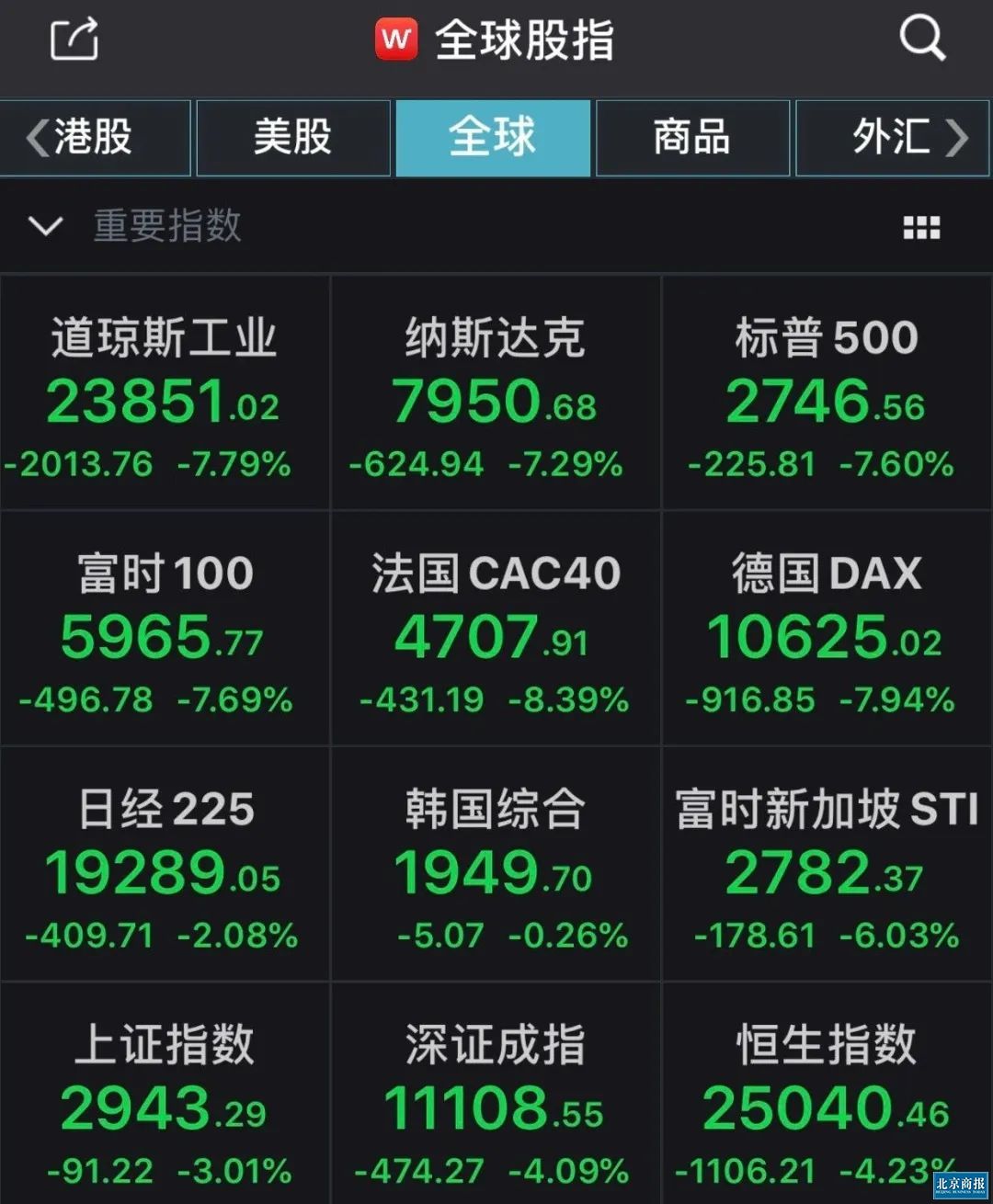The width and height of the screenshot is (993, 1204).
Task: Open the 深证成指 index card
Action: click(496, 1098)
